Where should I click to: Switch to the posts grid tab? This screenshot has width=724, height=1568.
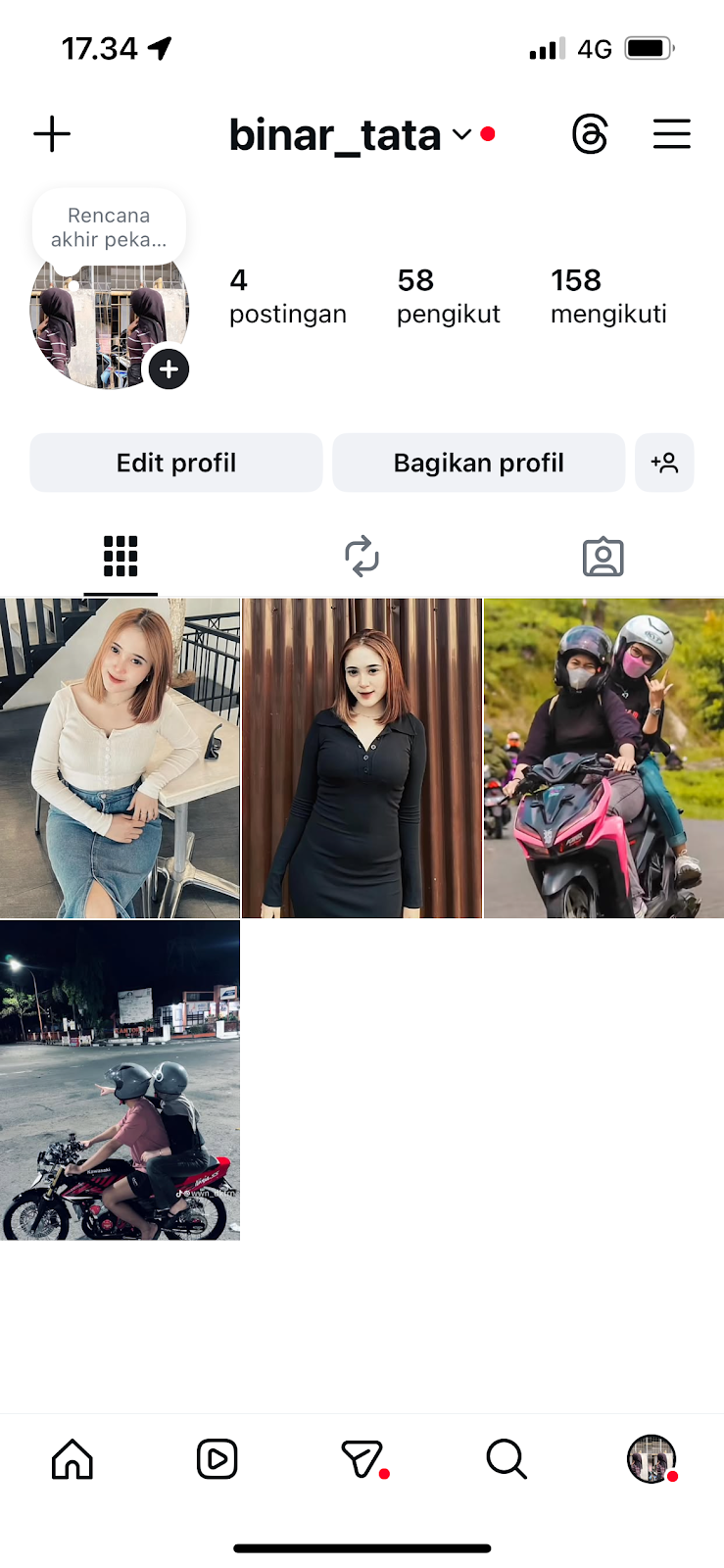coord(121,557)
